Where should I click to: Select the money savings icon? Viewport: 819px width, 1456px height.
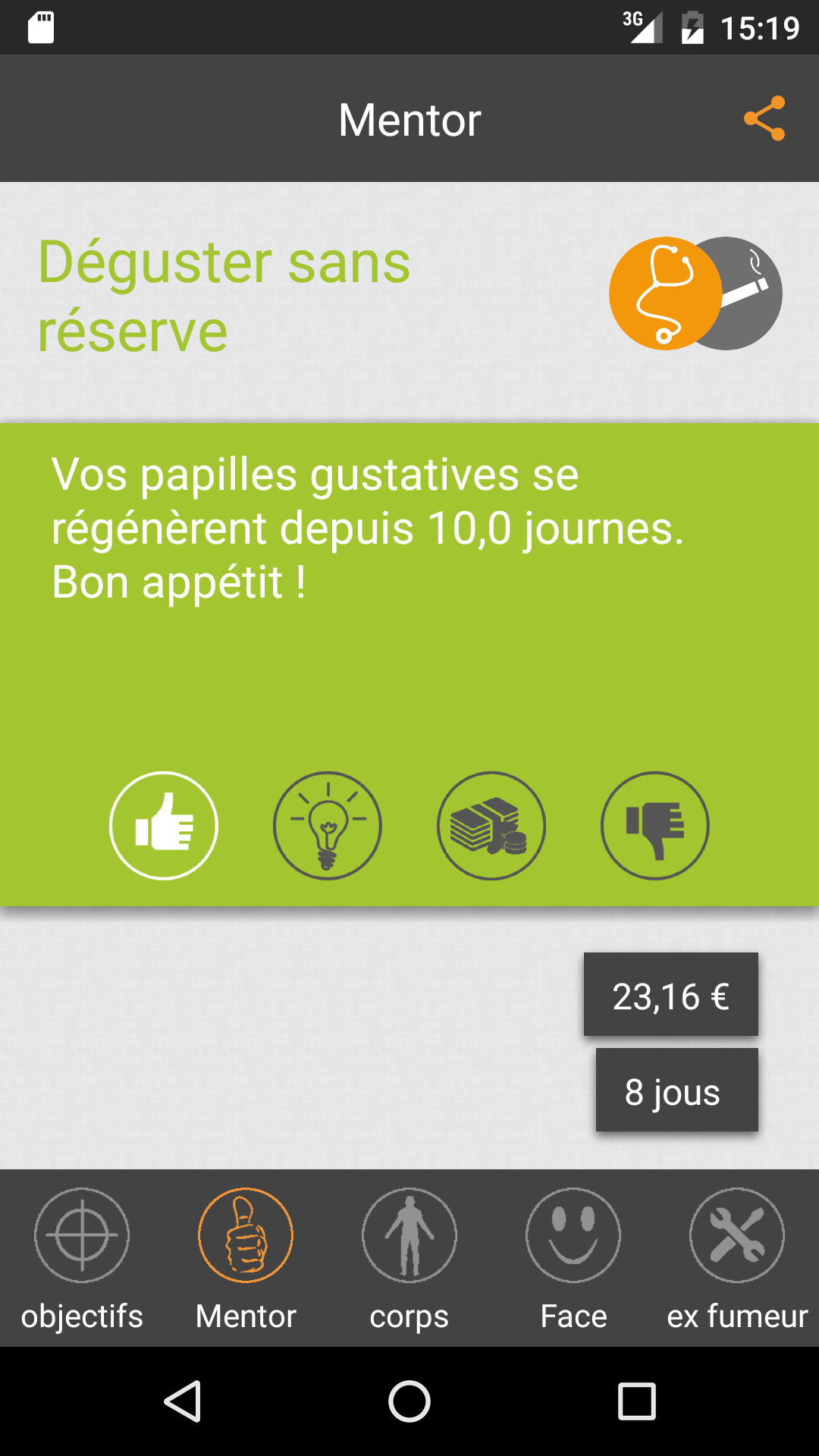[491, 825]
